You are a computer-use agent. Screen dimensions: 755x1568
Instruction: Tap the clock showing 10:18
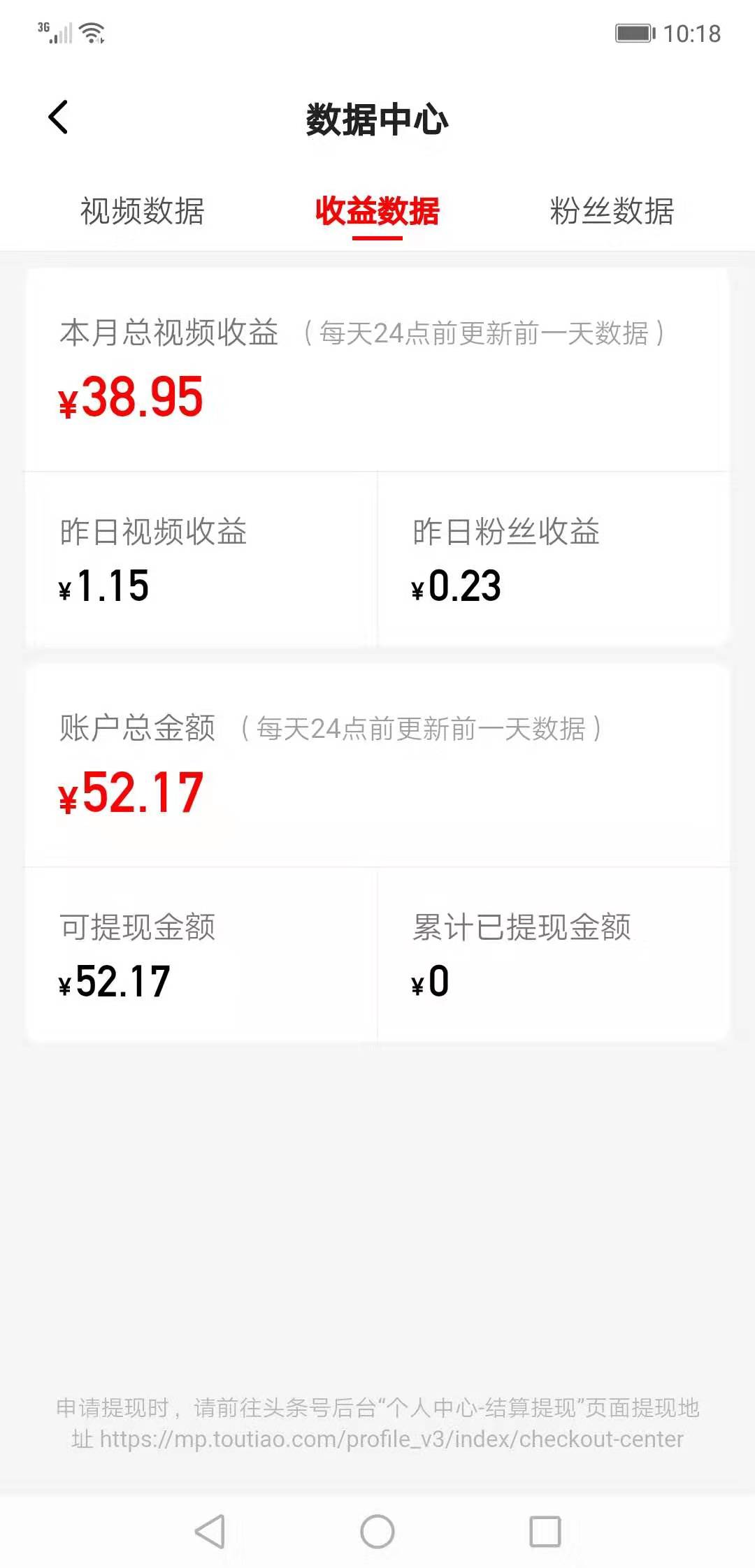(x=692, y=31)
